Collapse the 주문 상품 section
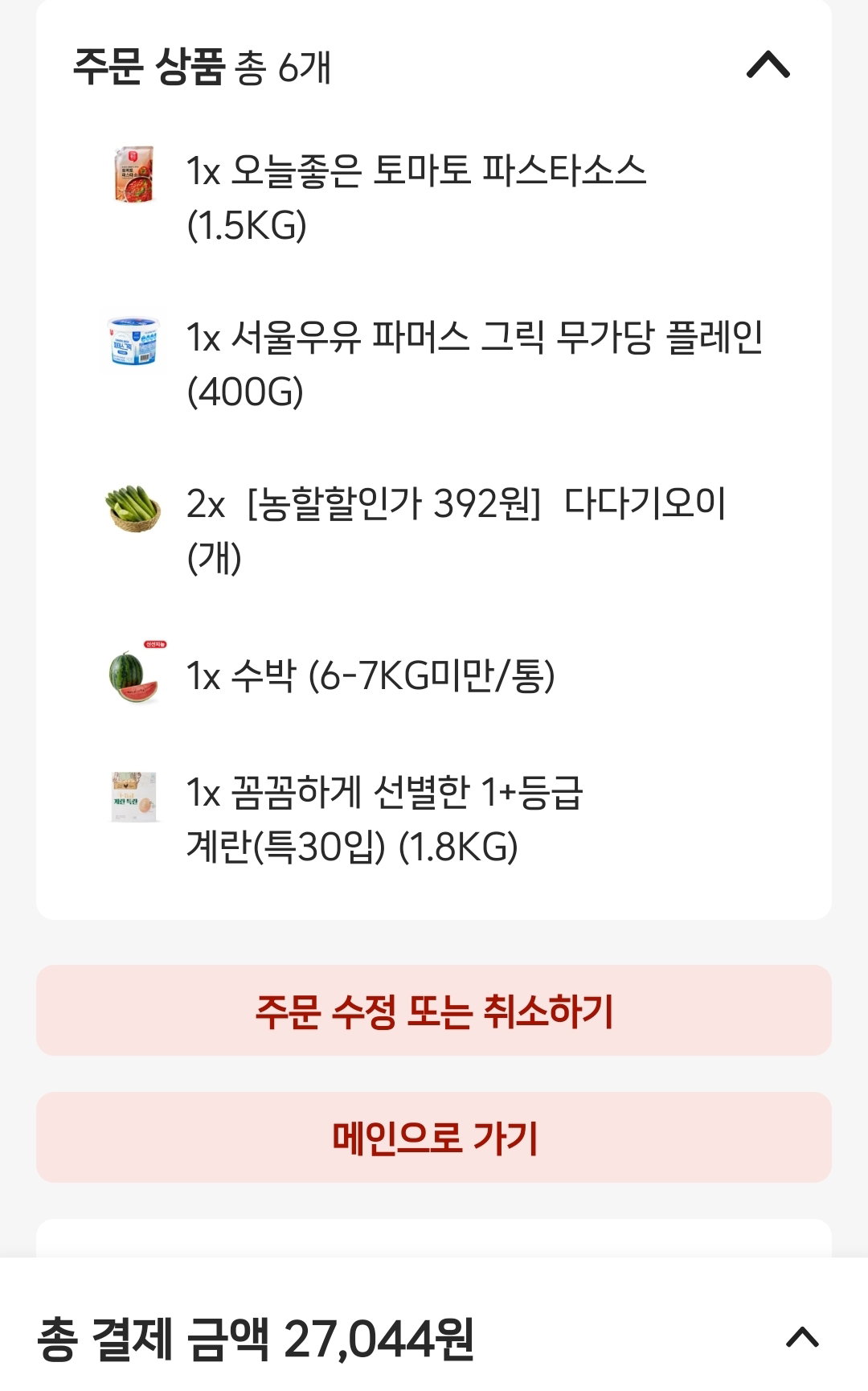 (768, 64)
